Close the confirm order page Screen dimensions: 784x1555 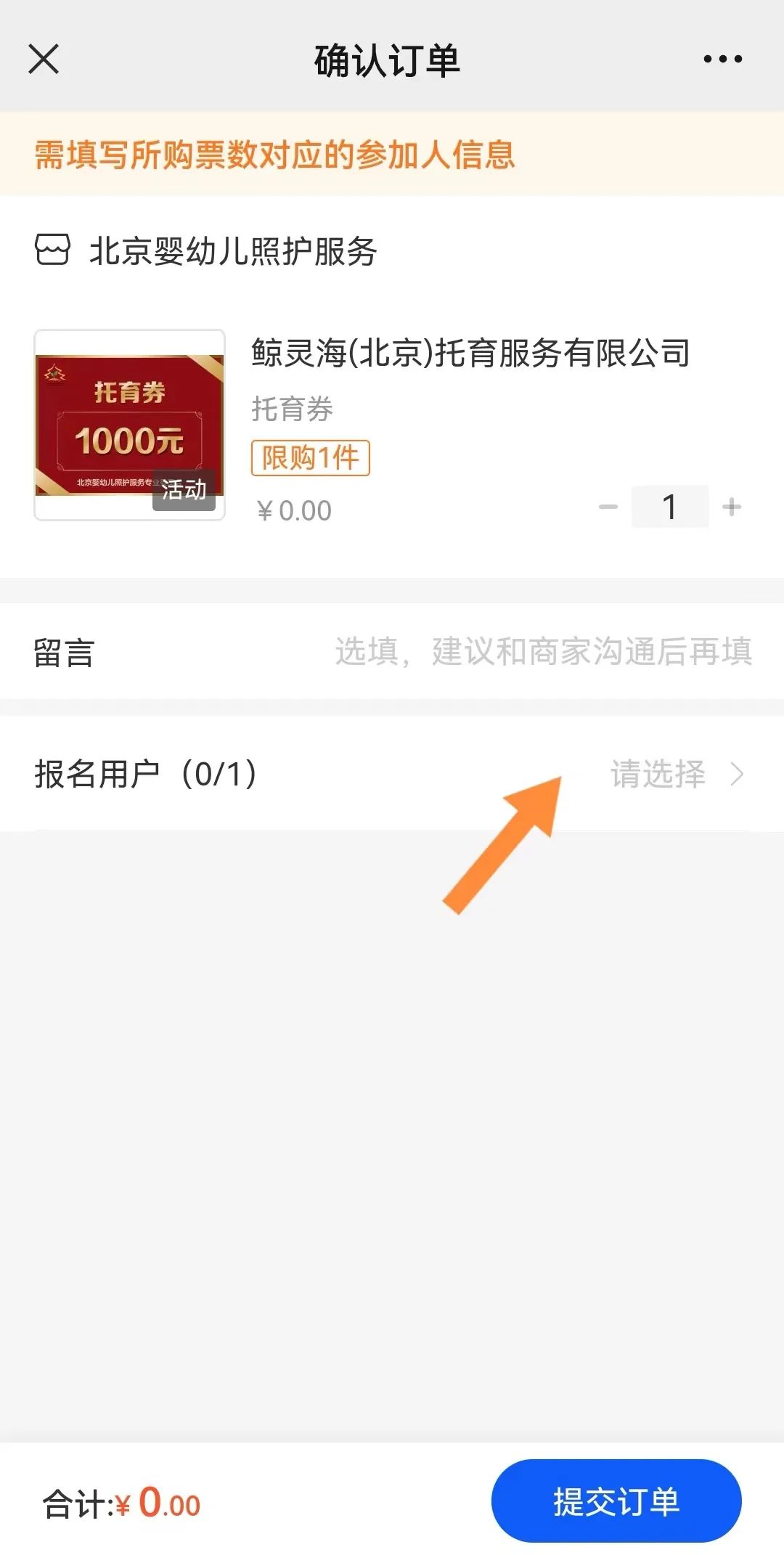[44, 59]
